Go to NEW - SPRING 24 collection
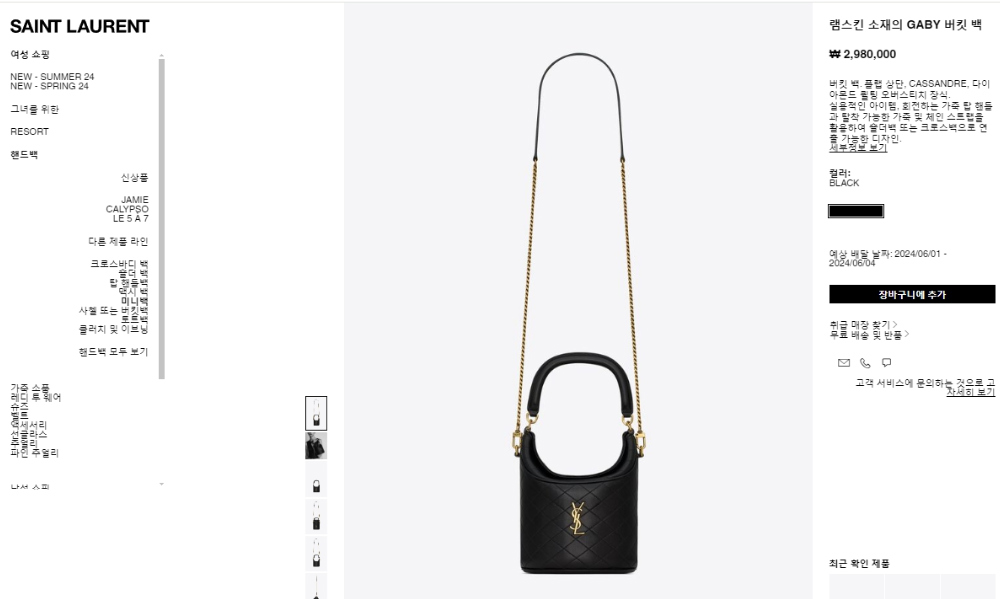 [x=49, y=86]
